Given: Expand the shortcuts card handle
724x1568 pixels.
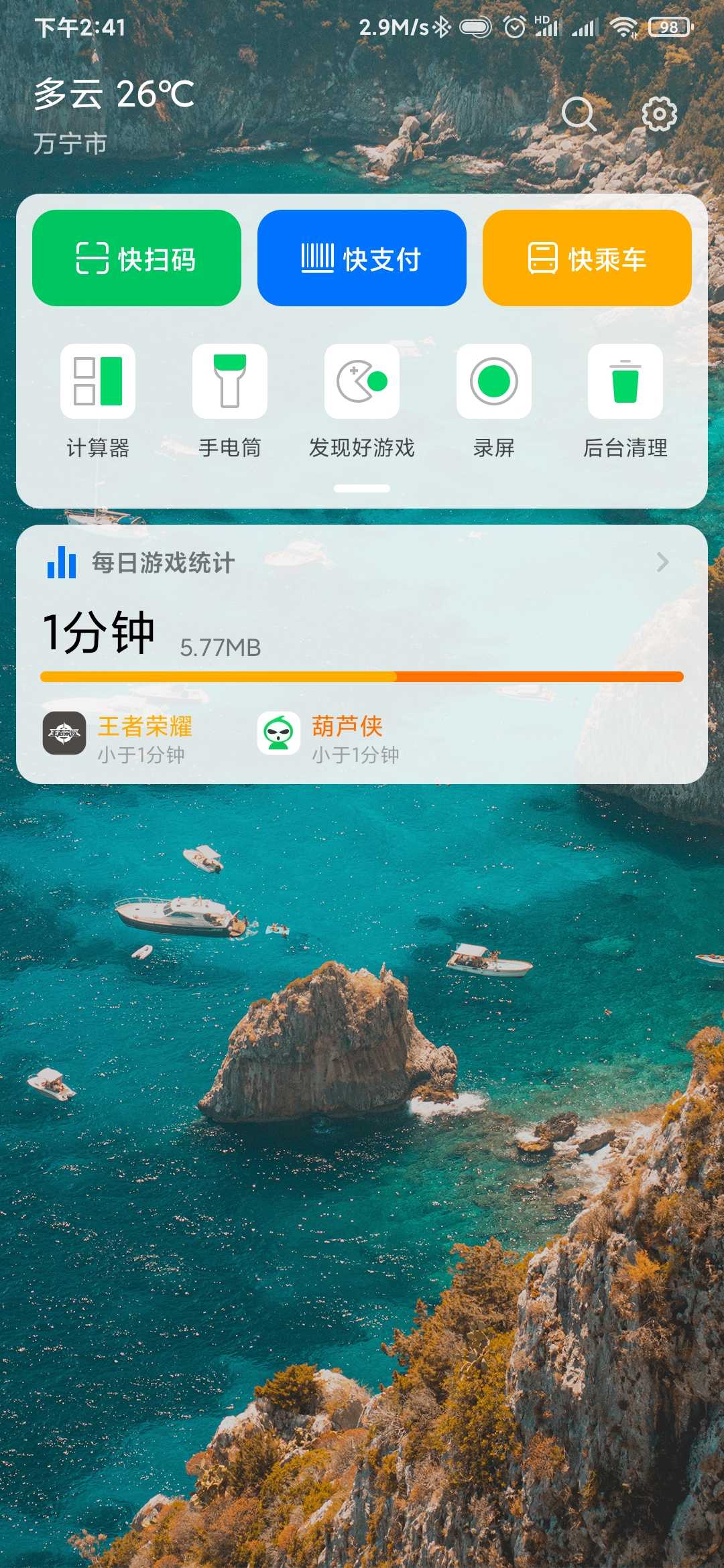Looking at the screenshot, I should coord(362,488).
